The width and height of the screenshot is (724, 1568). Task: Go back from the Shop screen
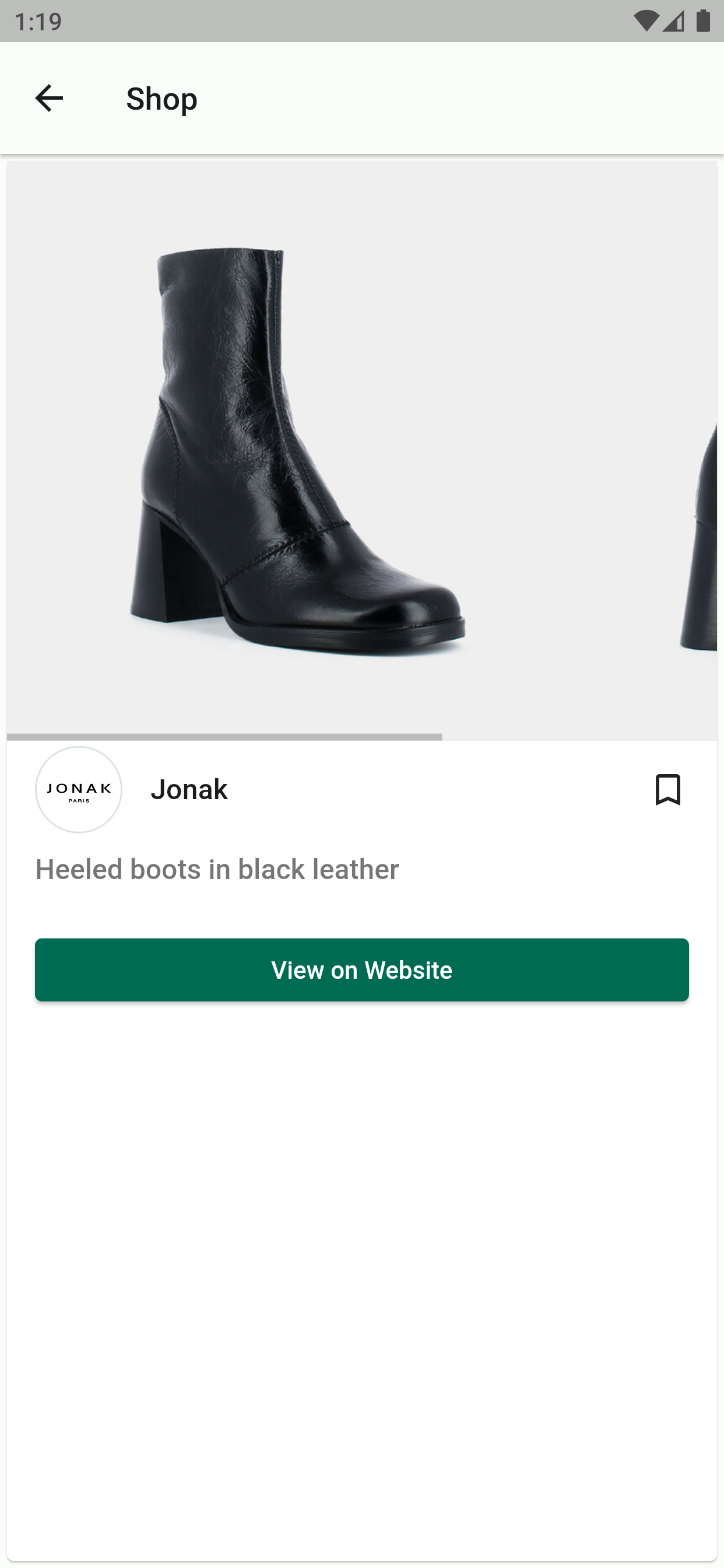(x=50, y=98)
